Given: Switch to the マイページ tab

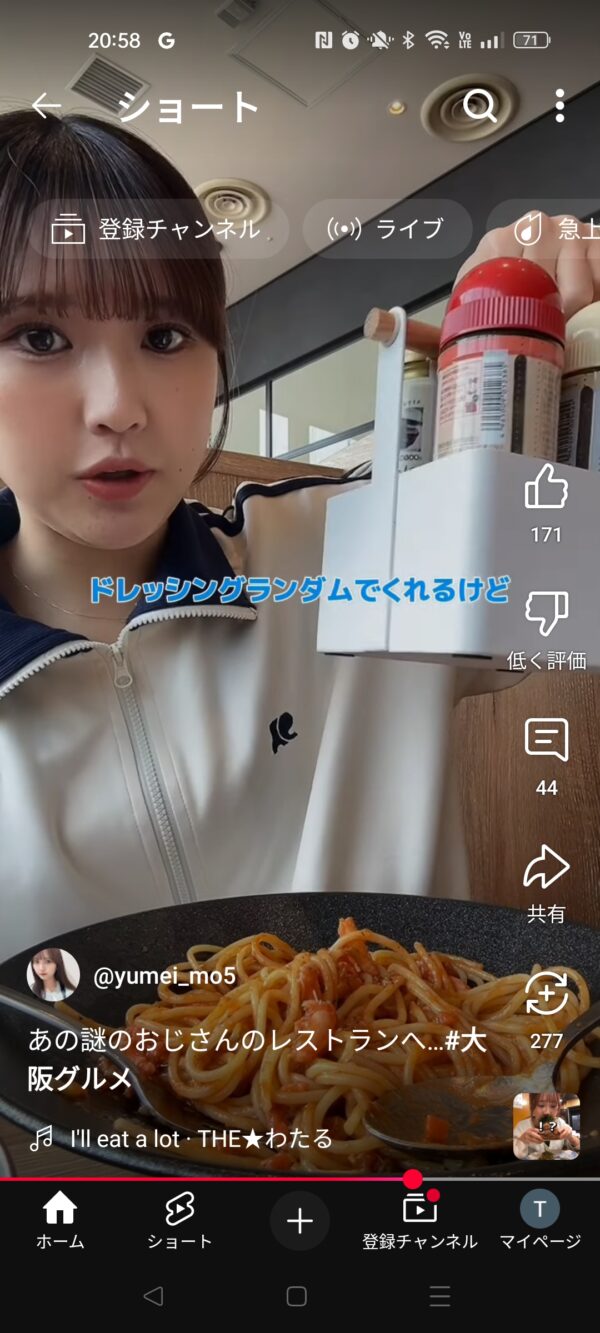Looking at the screenshot, I should pos(540,1221).
